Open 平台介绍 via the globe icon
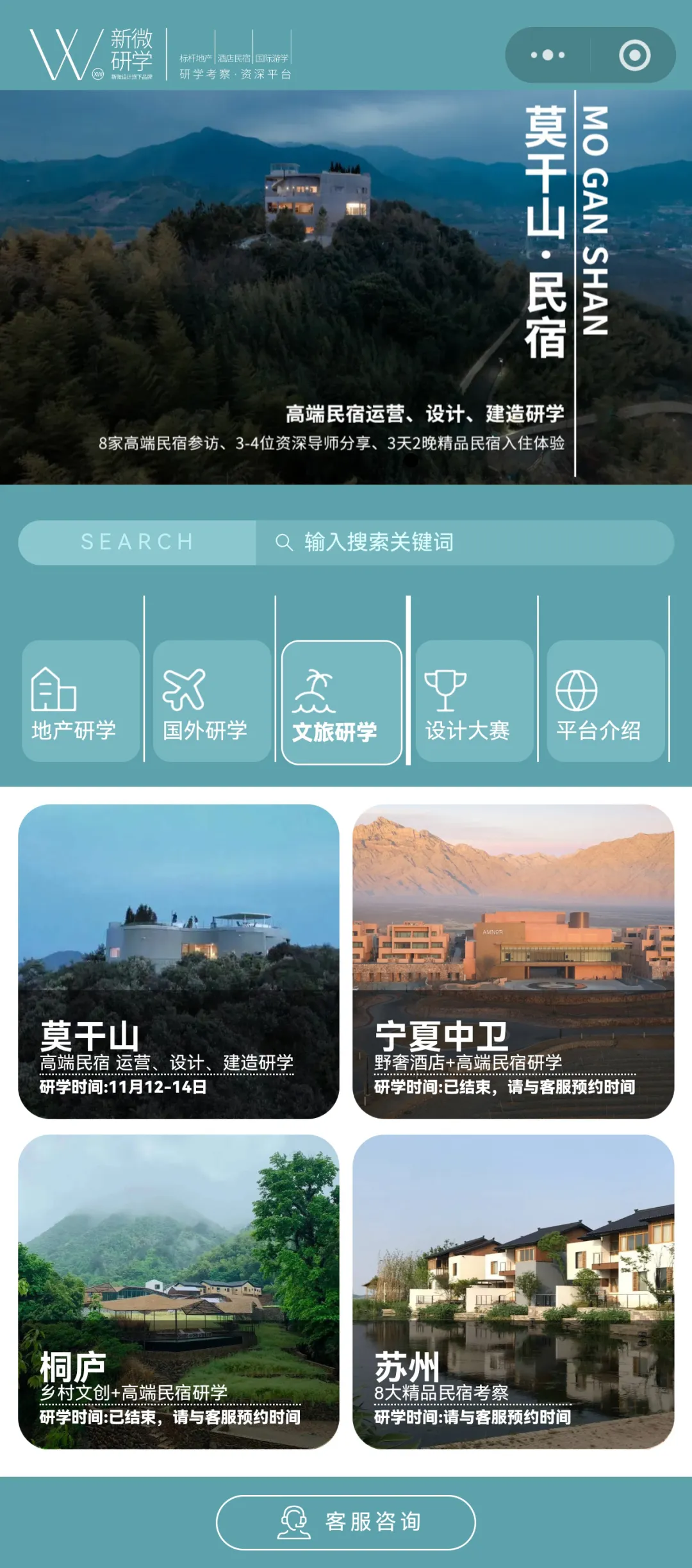 pyautogui.click(x=576, y=691)
